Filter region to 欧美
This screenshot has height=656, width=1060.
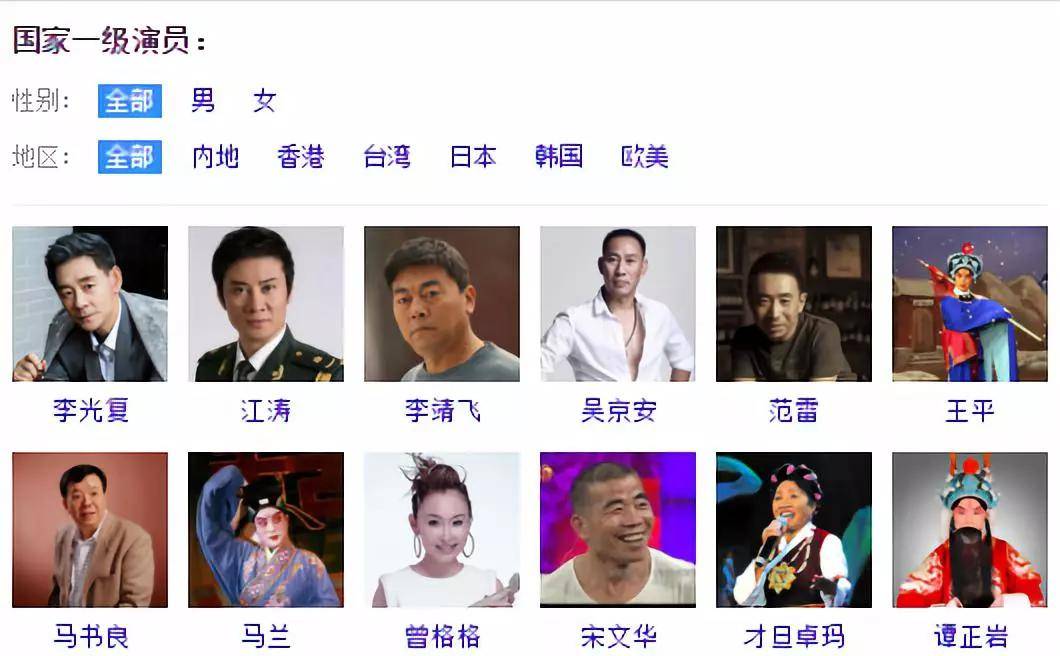(x=645, y=157)
